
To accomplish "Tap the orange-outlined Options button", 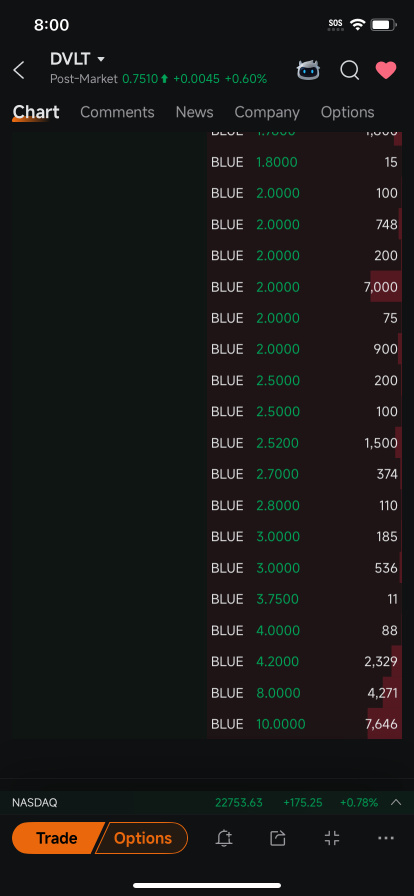I will coord(142,838).
